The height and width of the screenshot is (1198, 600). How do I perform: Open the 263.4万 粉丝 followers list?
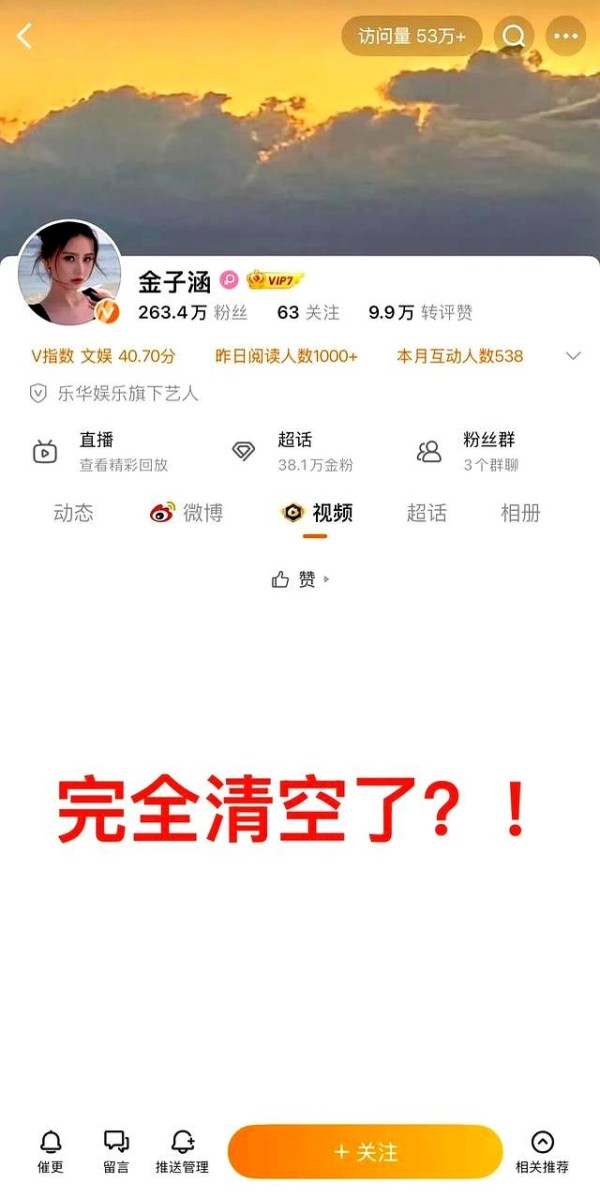coord(192,312)
